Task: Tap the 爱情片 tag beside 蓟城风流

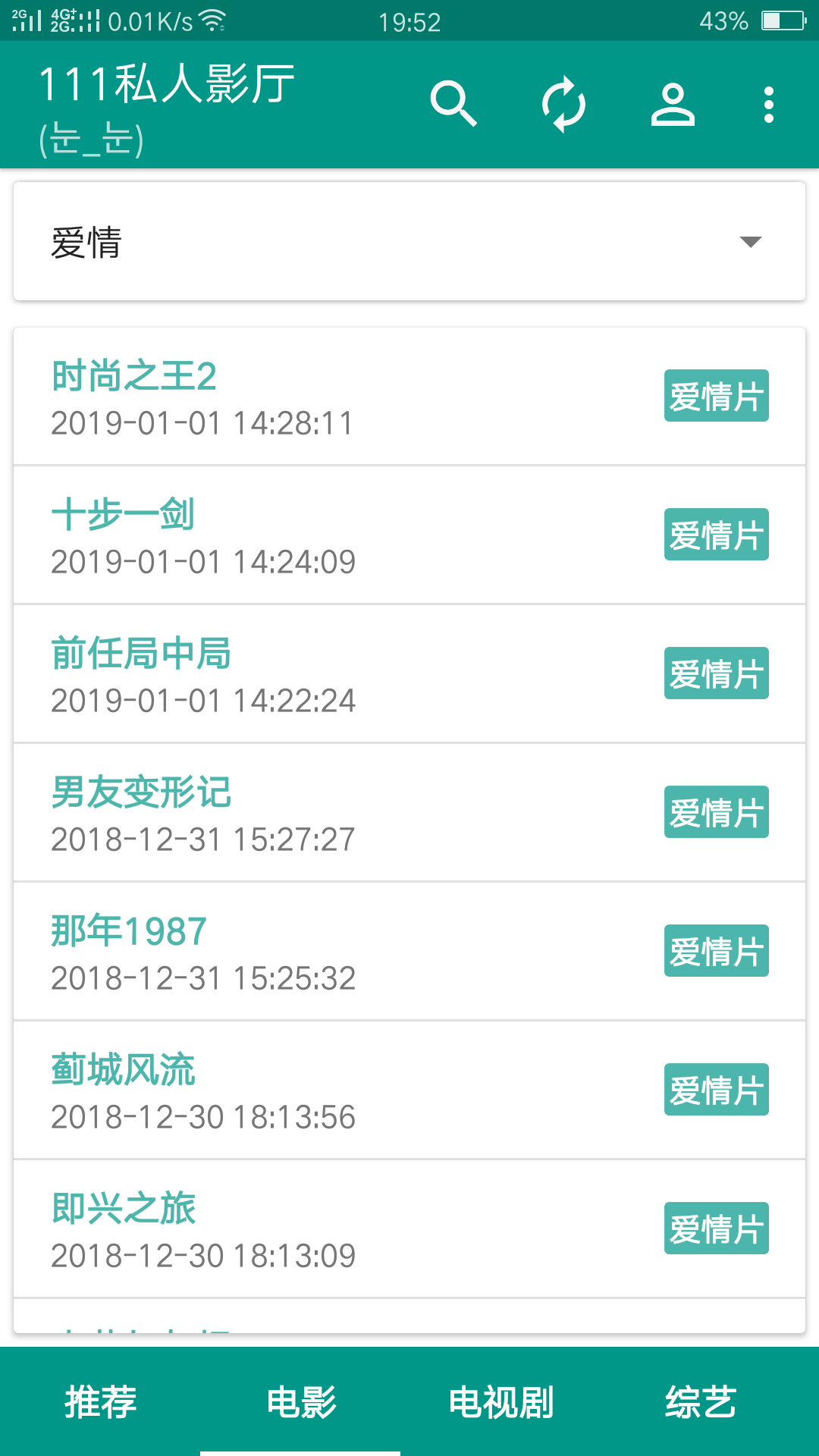Action: pyautogui.click(x=716, y=1089)
